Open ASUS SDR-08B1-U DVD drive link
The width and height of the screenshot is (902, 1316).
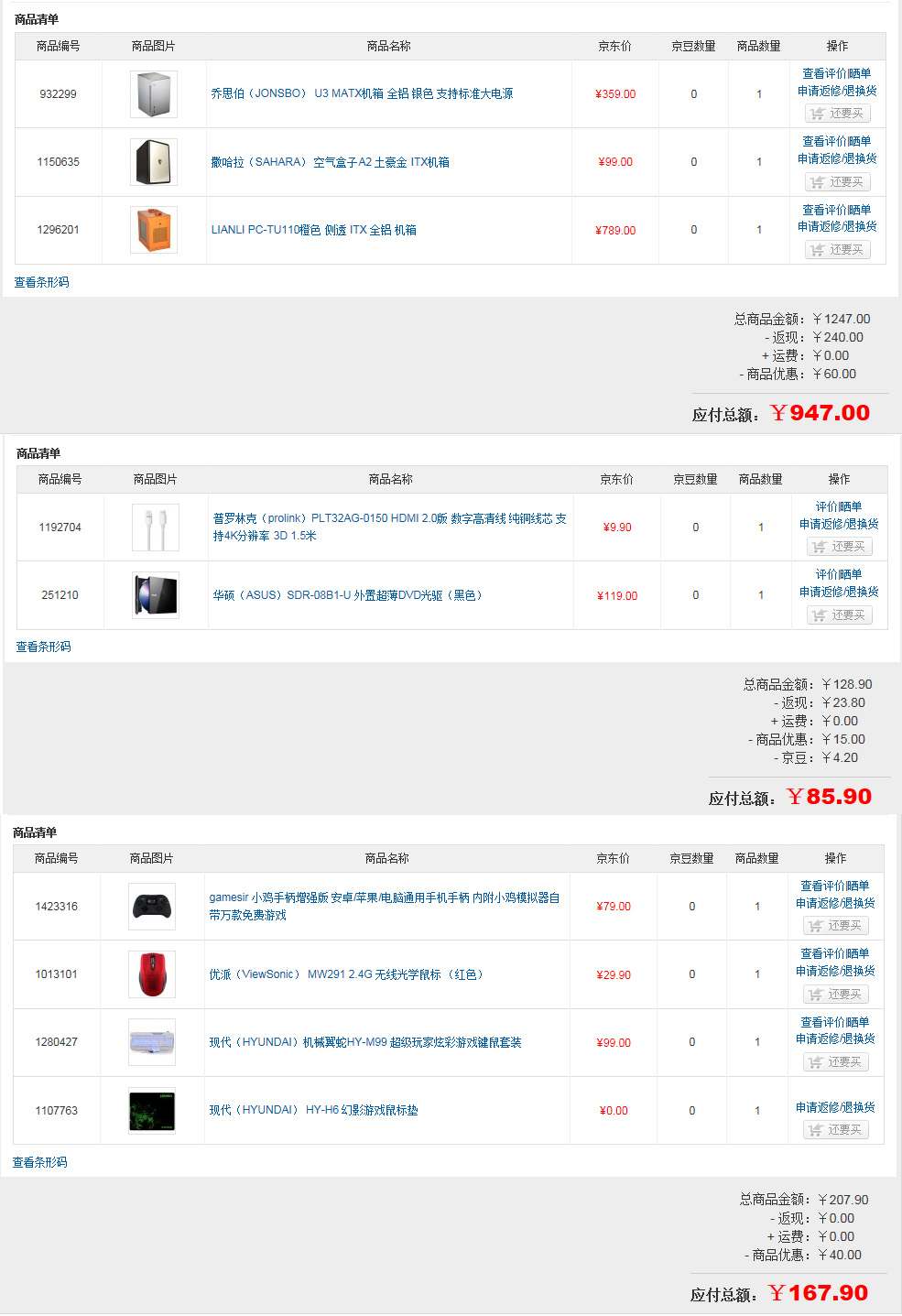coord(347,595)
